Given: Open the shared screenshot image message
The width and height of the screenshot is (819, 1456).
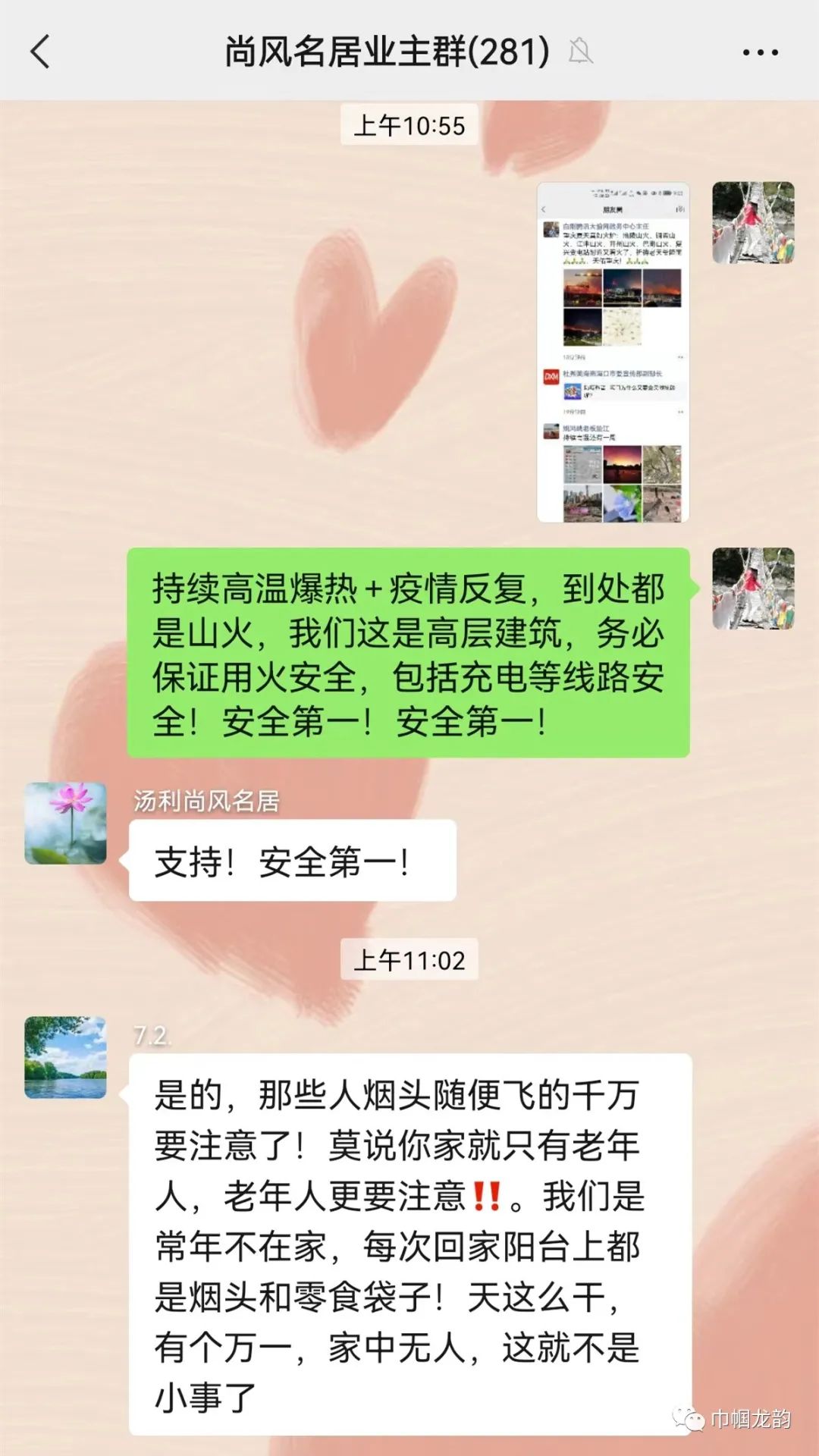Looking at the screenshot, I should (x=613, y=352).
